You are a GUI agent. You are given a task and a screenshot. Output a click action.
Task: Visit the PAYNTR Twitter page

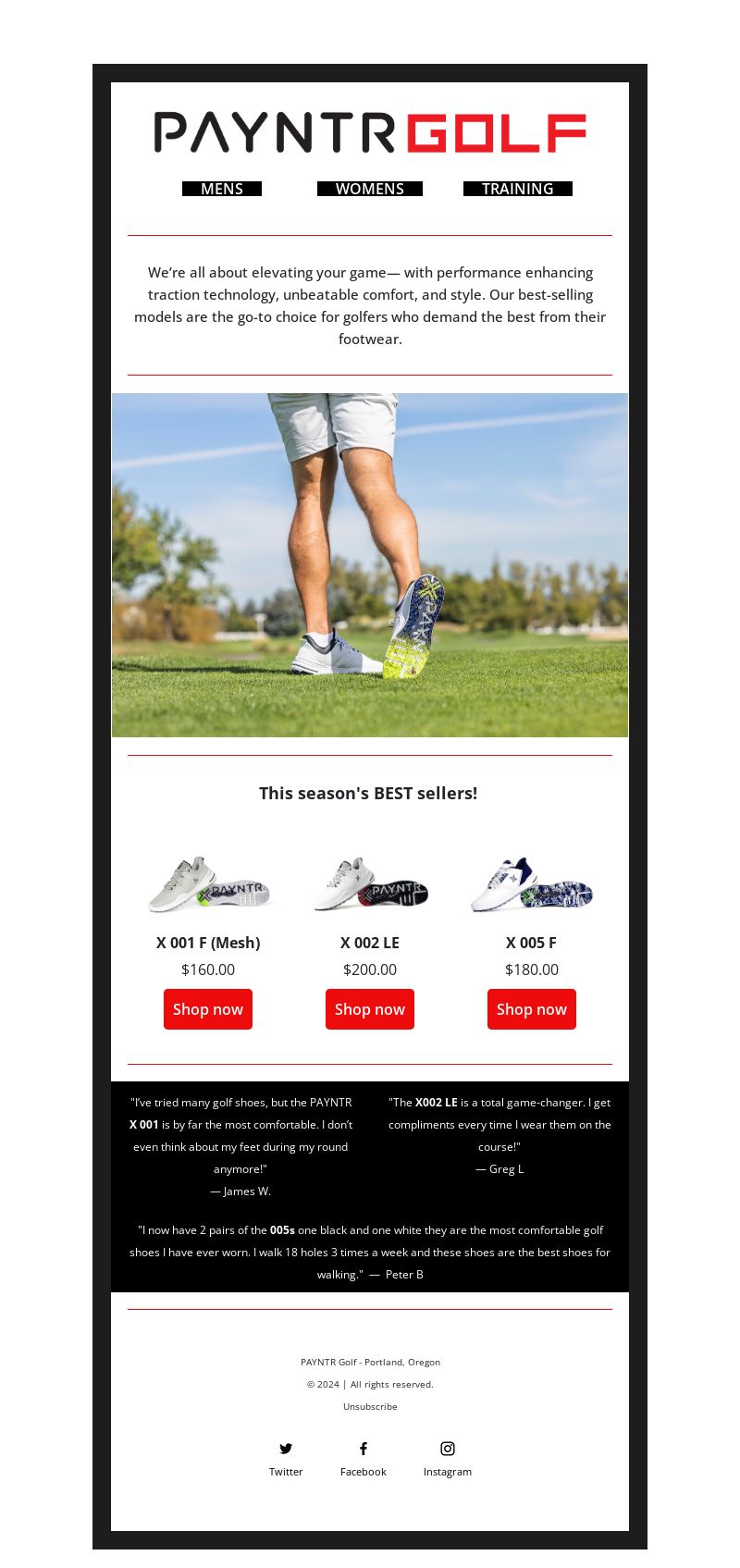tap(286, 1449)
